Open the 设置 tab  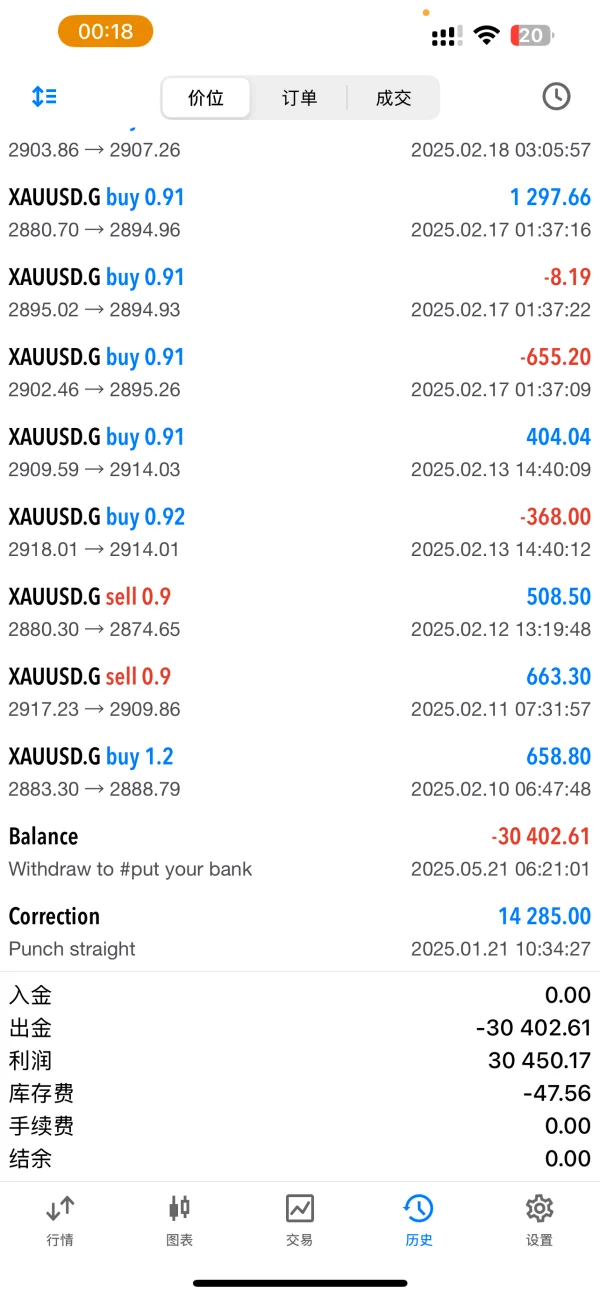coord(539,1220)
